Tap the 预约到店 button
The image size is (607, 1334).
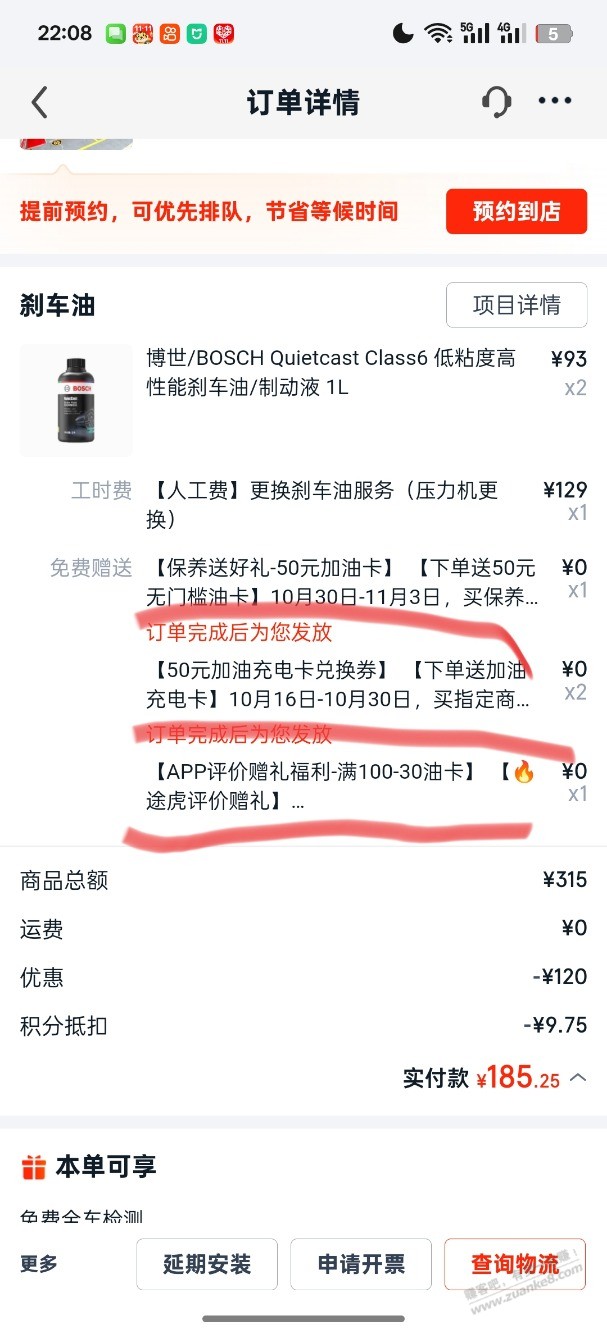(x=516, y=212)
